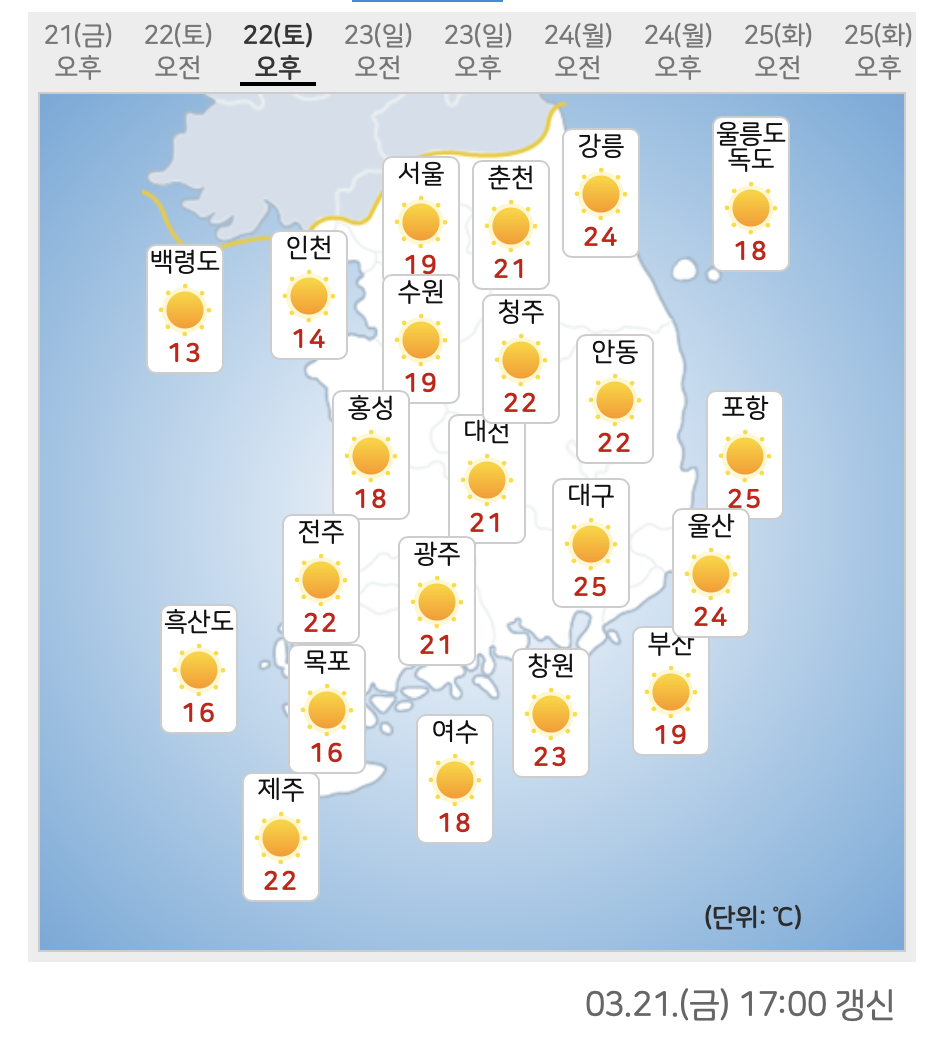View the 25(화) 오전 forecast map
The width and height of the screenshot is (944, 1048).
tap(778, 51)
